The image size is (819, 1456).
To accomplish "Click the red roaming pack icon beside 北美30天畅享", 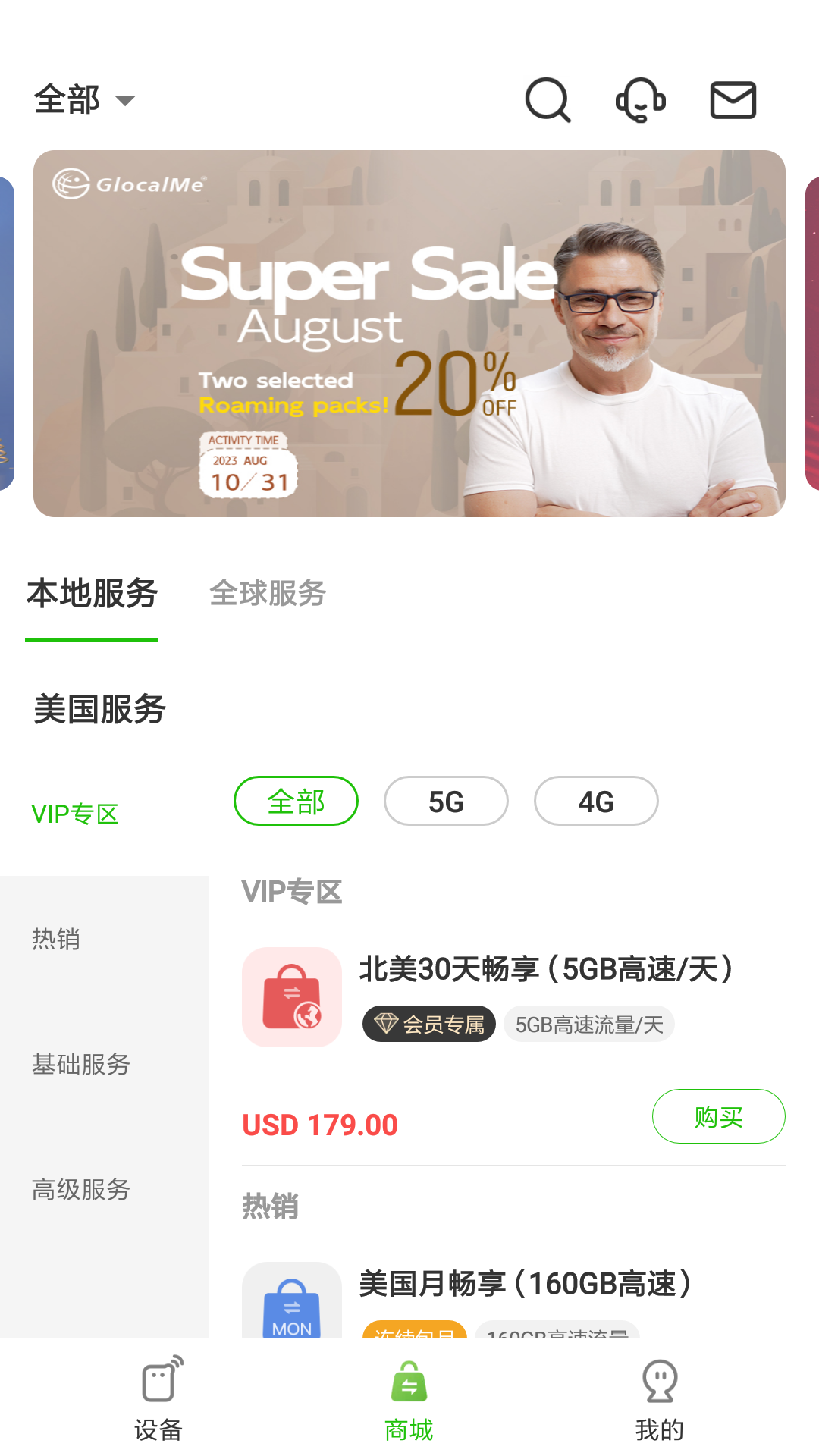I will (292, 997).
